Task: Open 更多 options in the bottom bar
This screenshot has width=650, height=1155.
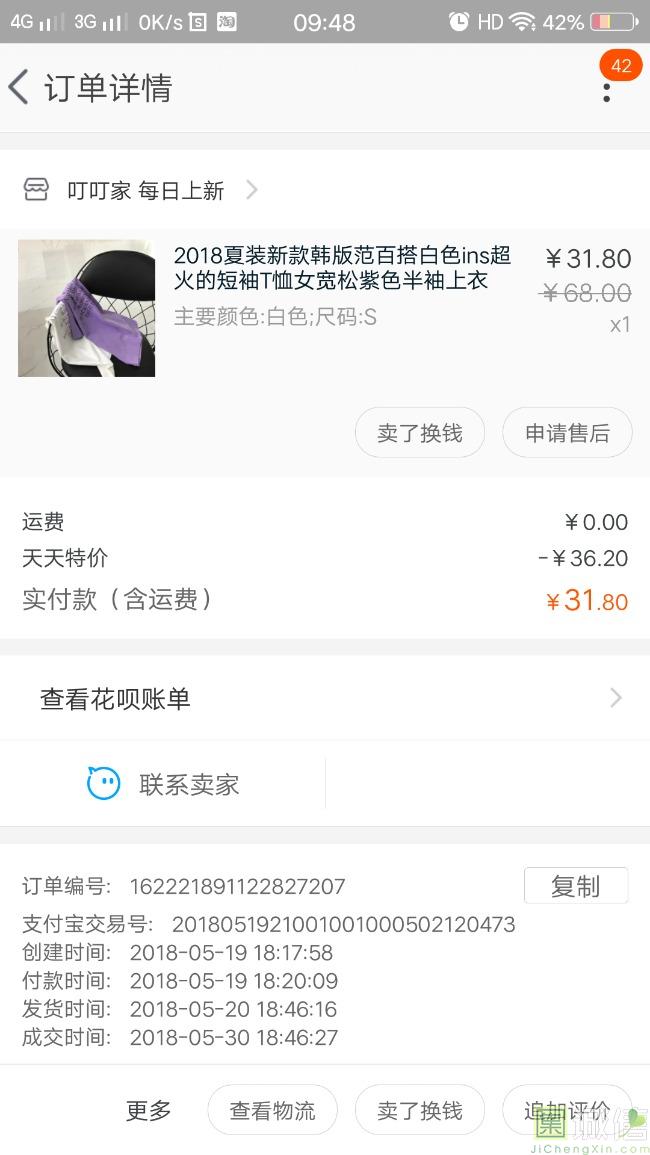Action: pyautogui.click(x=148, y=1109)
